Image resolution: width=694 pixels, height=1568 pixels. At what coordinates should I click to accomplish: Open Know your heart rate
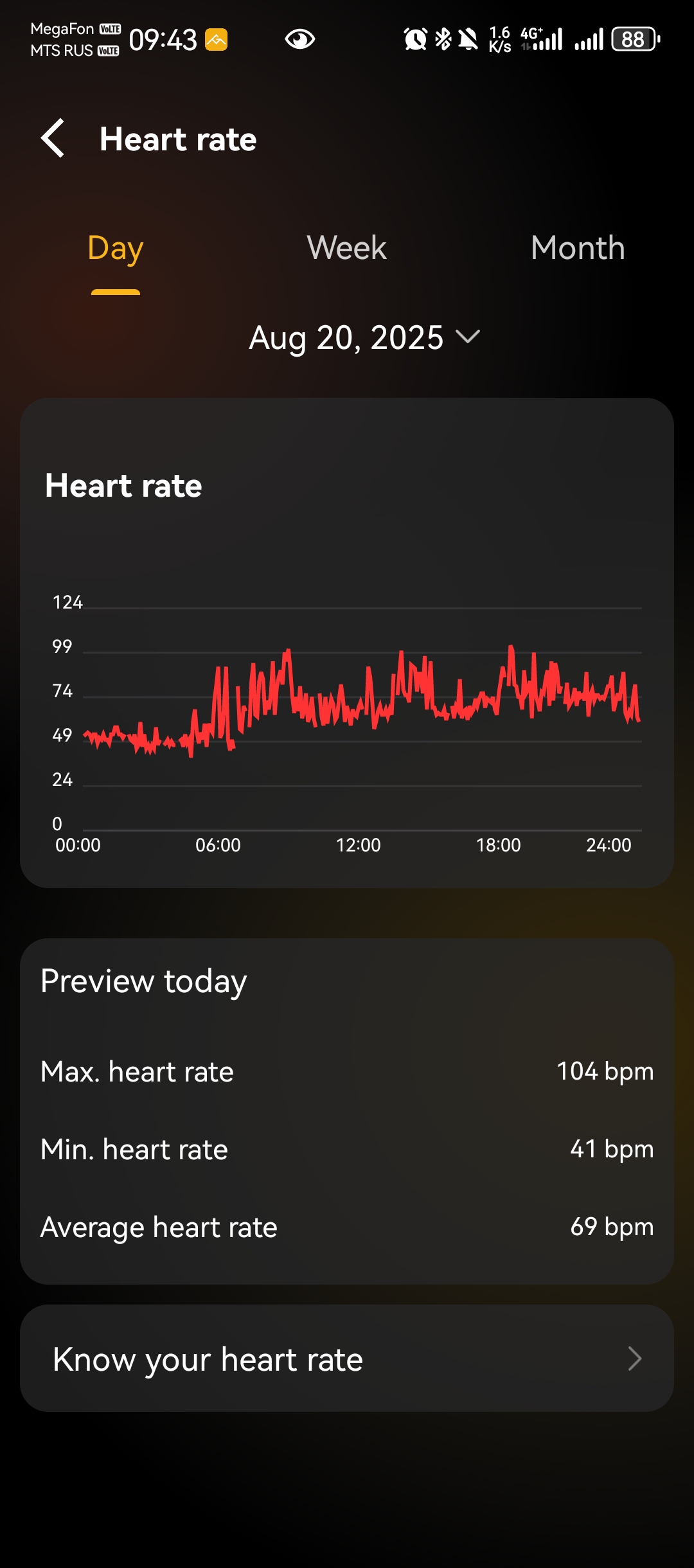(x=347, y=1359)
